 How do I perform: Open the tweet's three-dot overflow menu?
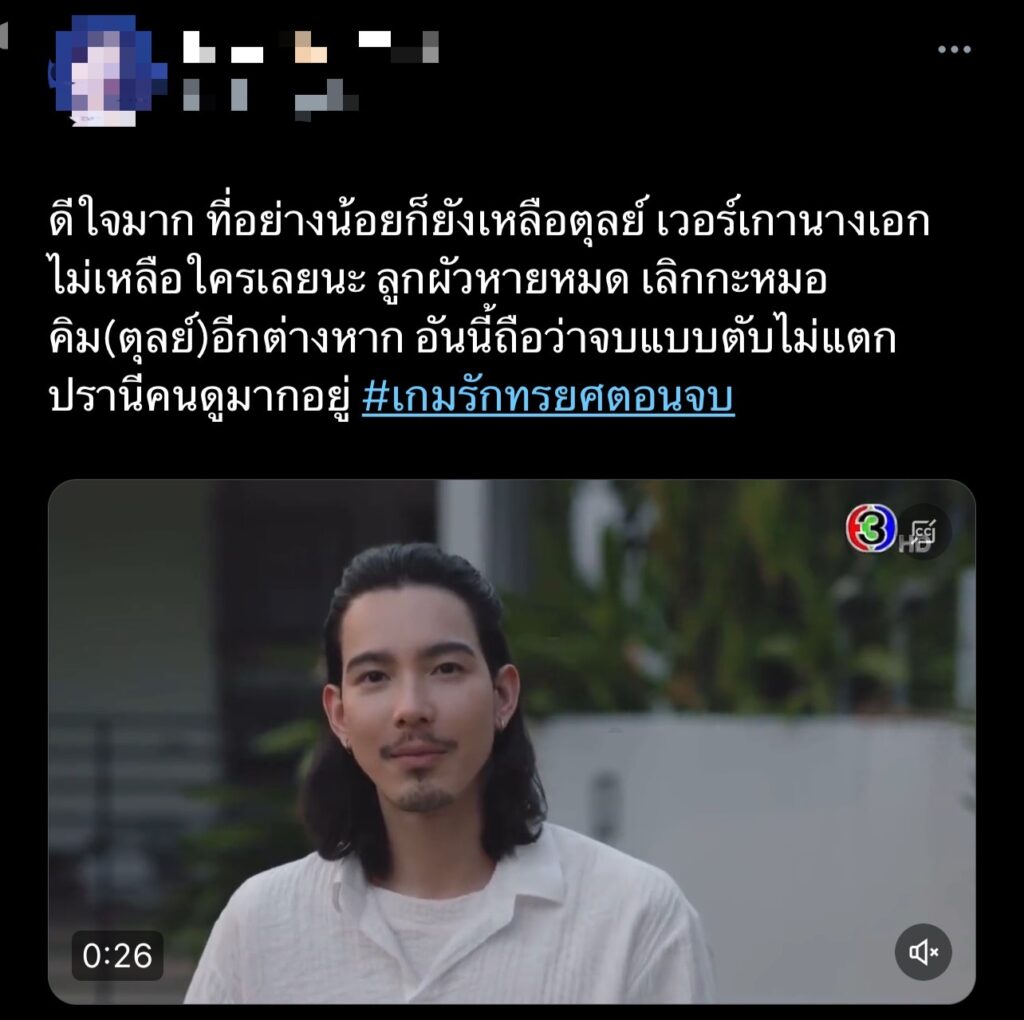[953, 51]
